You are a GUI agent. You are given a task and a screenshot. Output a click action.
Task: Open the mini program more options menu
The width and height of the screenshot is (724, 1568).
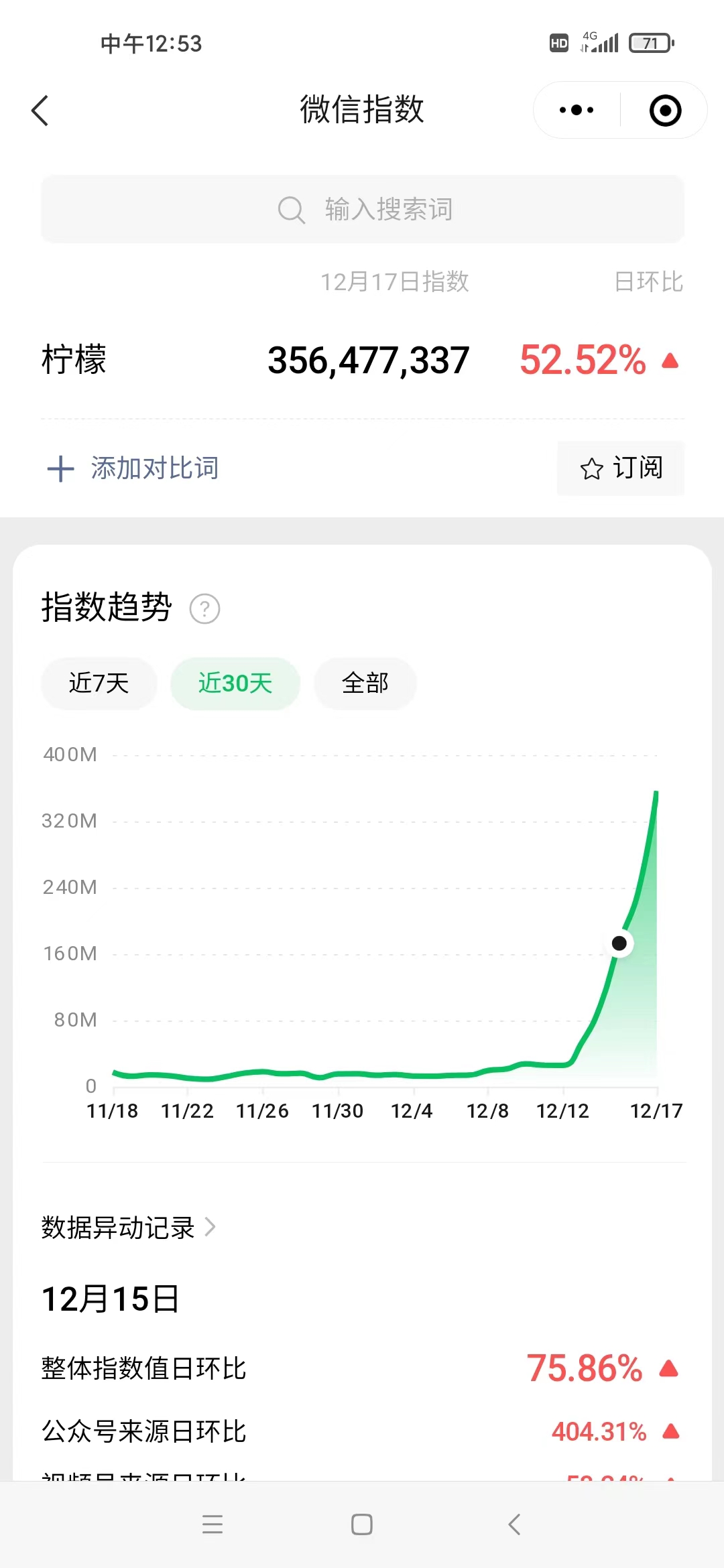click(577, 111)
